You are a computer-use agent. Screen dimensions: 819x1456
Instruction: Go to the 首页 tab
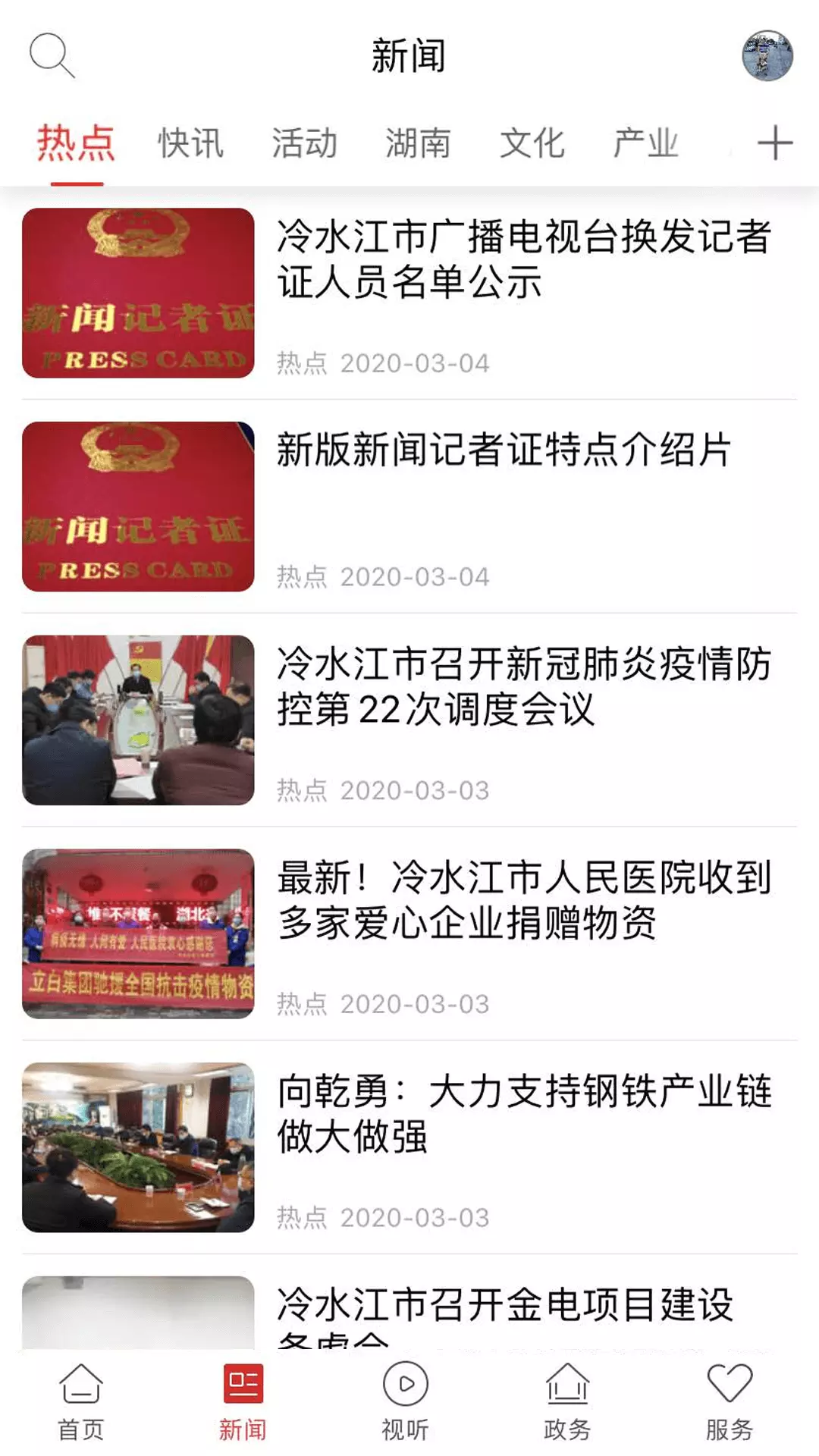[81, 1402]
